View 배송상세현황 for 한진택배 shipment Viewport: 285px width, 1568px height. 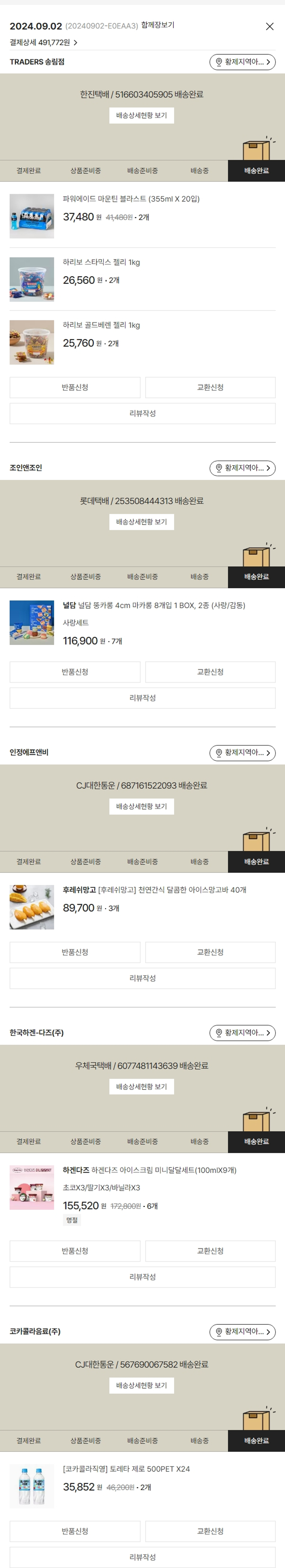(x=141, y=116)
